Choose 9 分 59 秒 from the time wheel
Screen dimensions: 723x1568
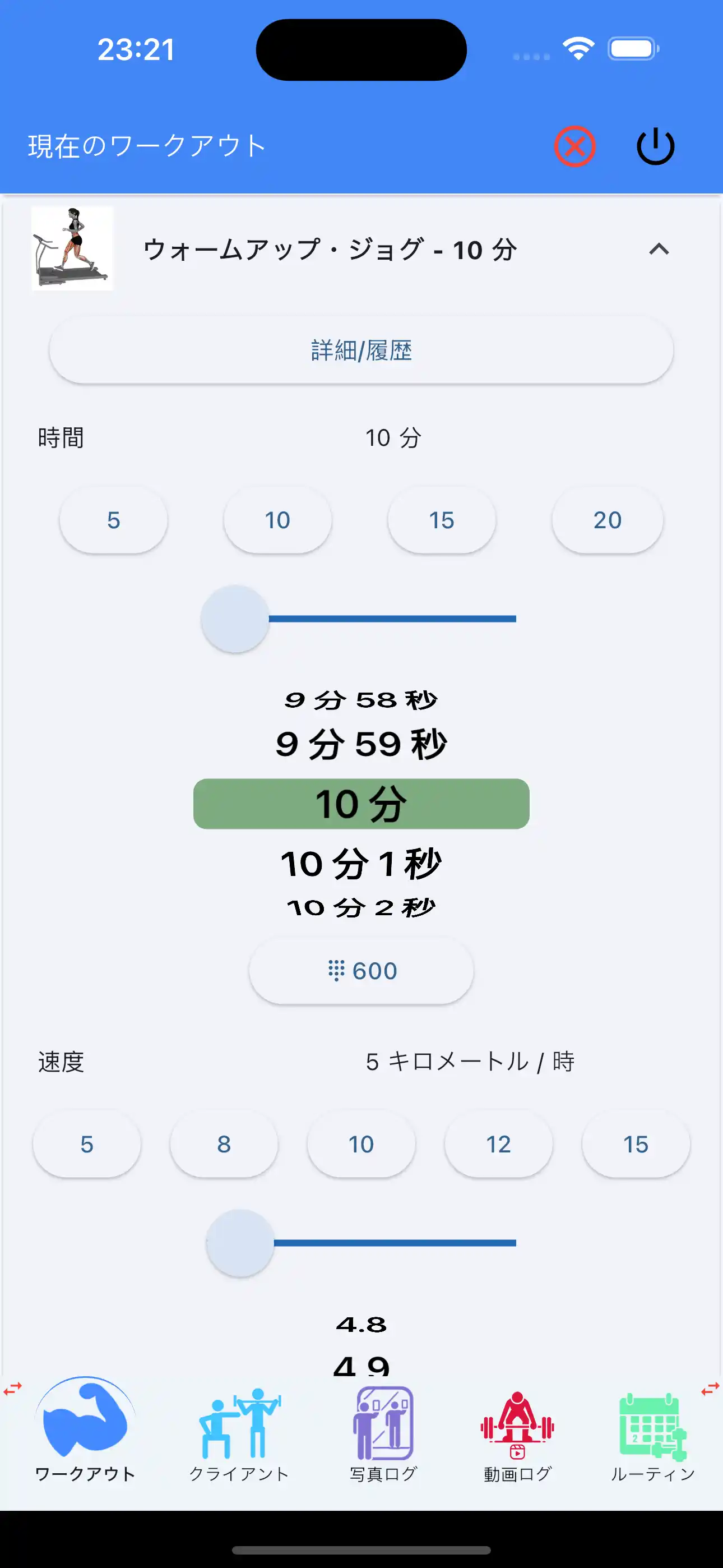click(361, 744)
